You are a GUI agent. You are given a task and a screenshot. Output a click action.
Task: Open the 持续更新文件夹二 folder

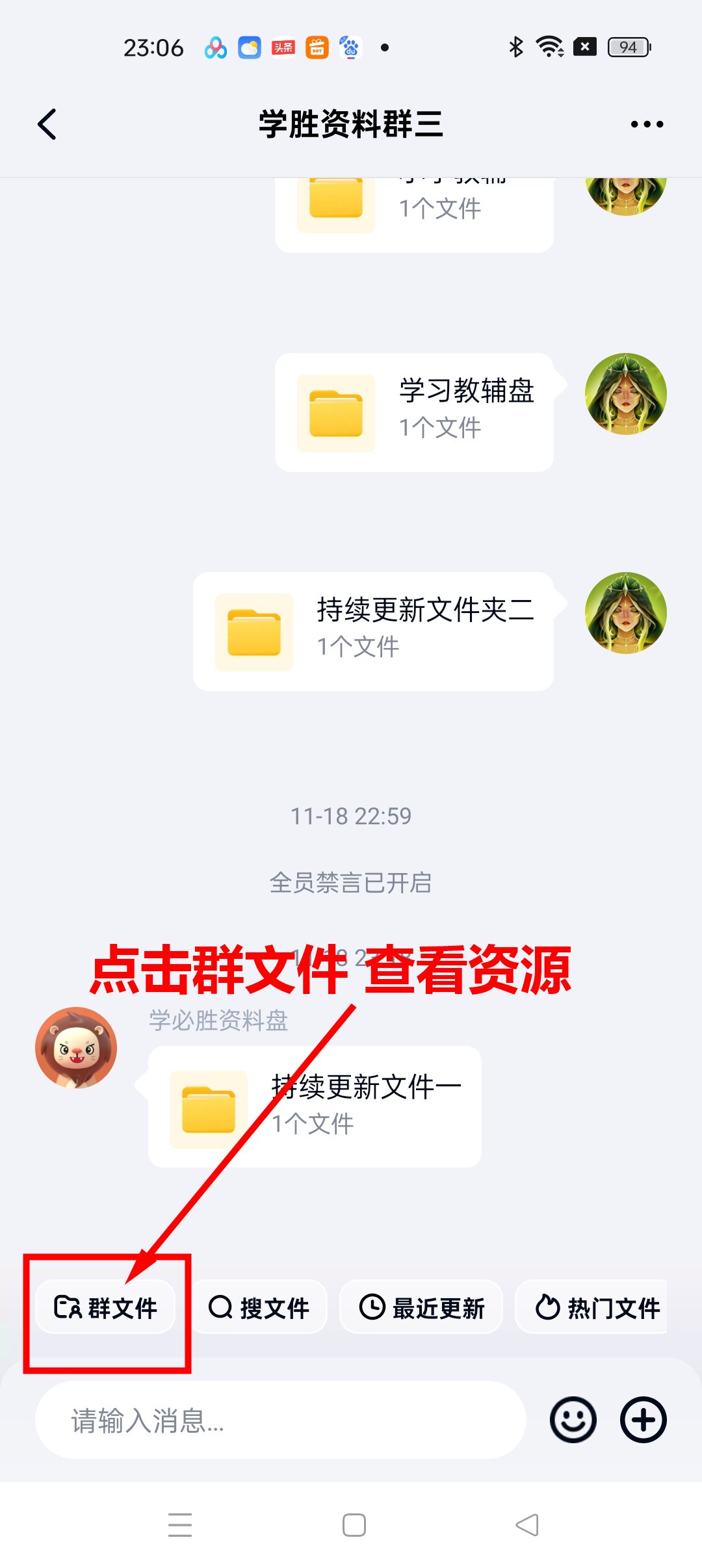click(373, 631)
